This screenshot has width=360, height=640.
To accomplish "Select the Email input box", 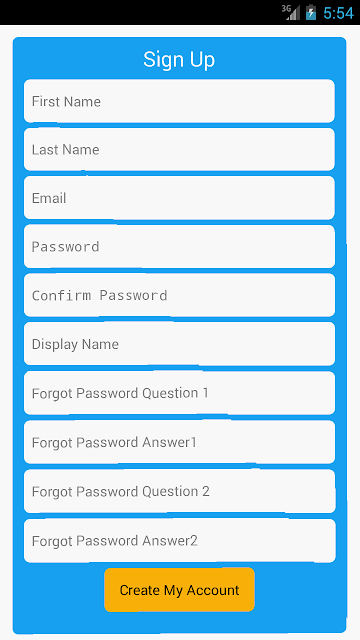I will (179, 198).
